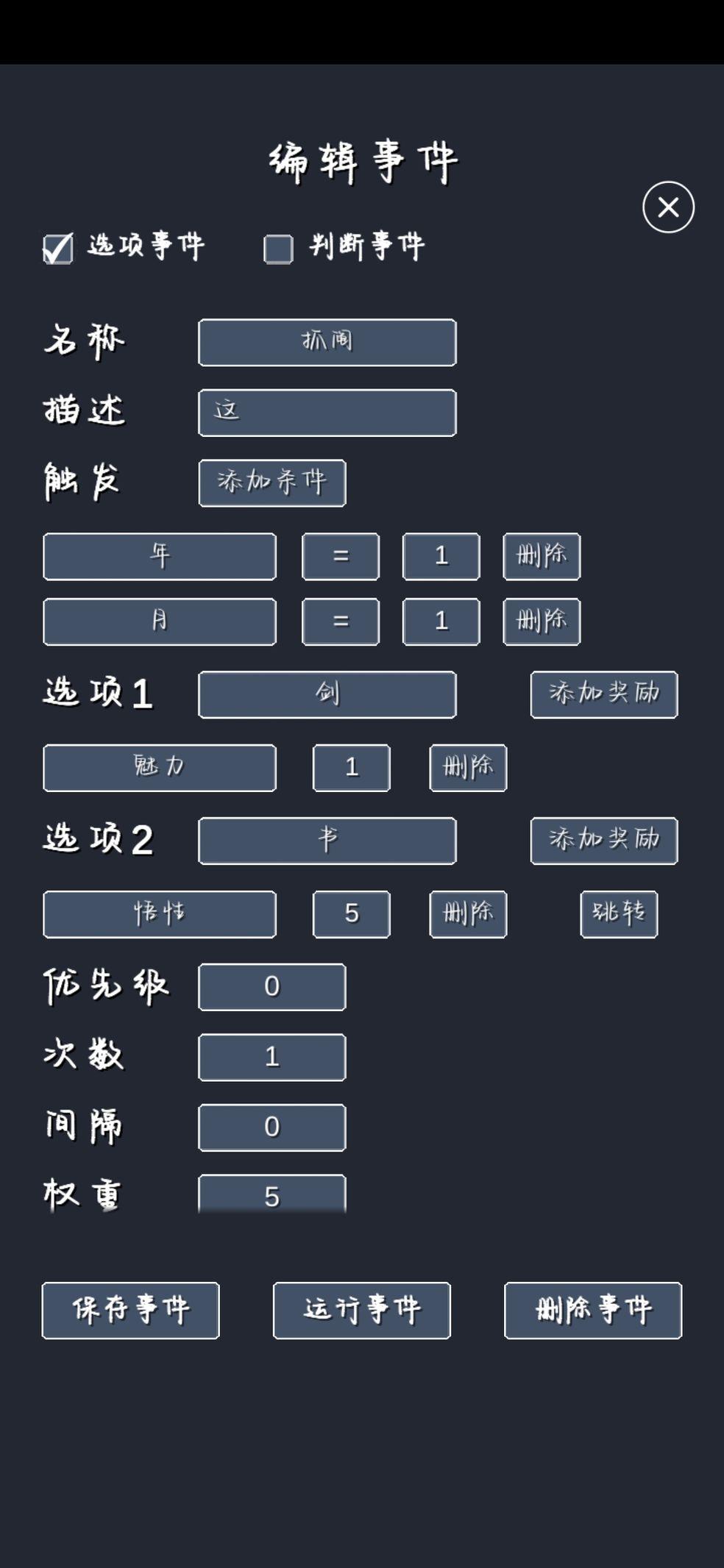The height and width of the screenshot is (1568, 724).
Task: Close the 编辑事件 editor
Action: coord(668,207)
